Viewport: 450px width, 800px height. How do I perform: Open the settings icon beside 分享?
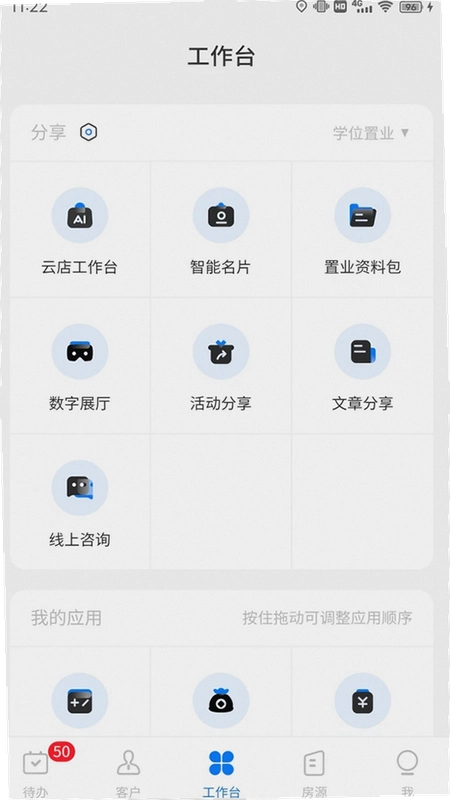(89, 133)
